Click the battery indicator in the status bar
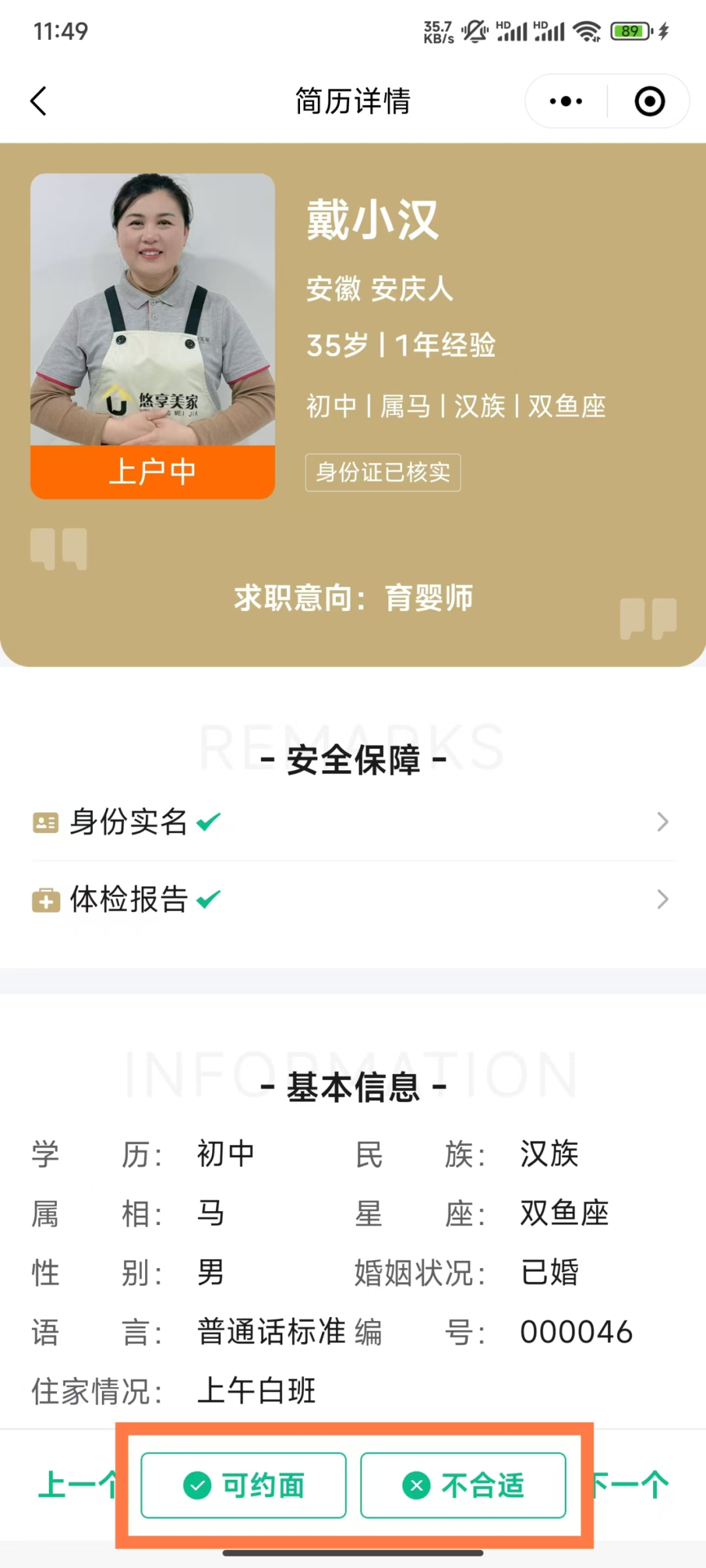Screen dimensions: 706x1568 click(x=630, y=31)
